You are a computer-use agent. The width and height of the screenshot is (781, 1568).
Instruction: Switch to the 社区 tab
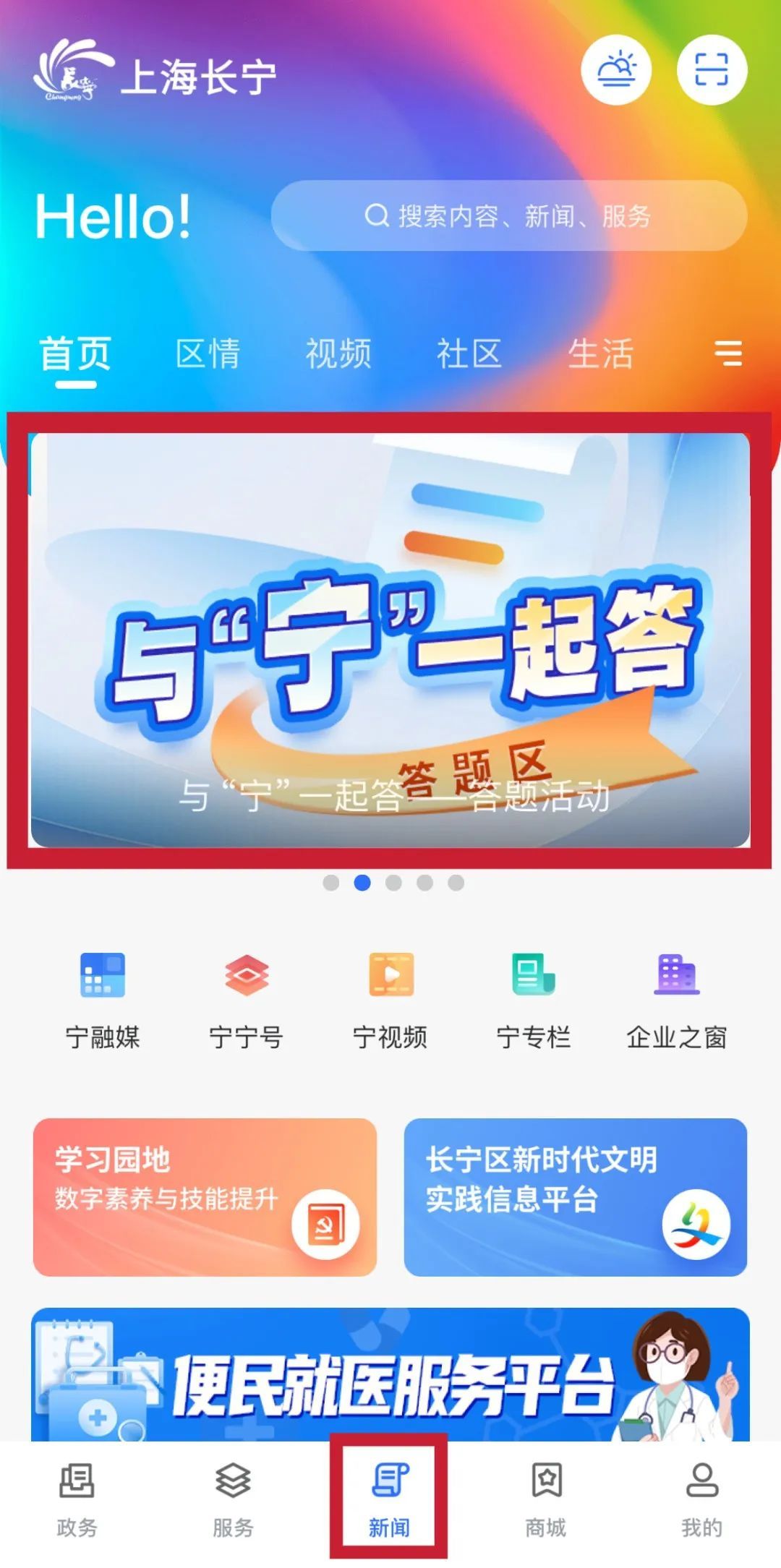click(x=469, y=354)
